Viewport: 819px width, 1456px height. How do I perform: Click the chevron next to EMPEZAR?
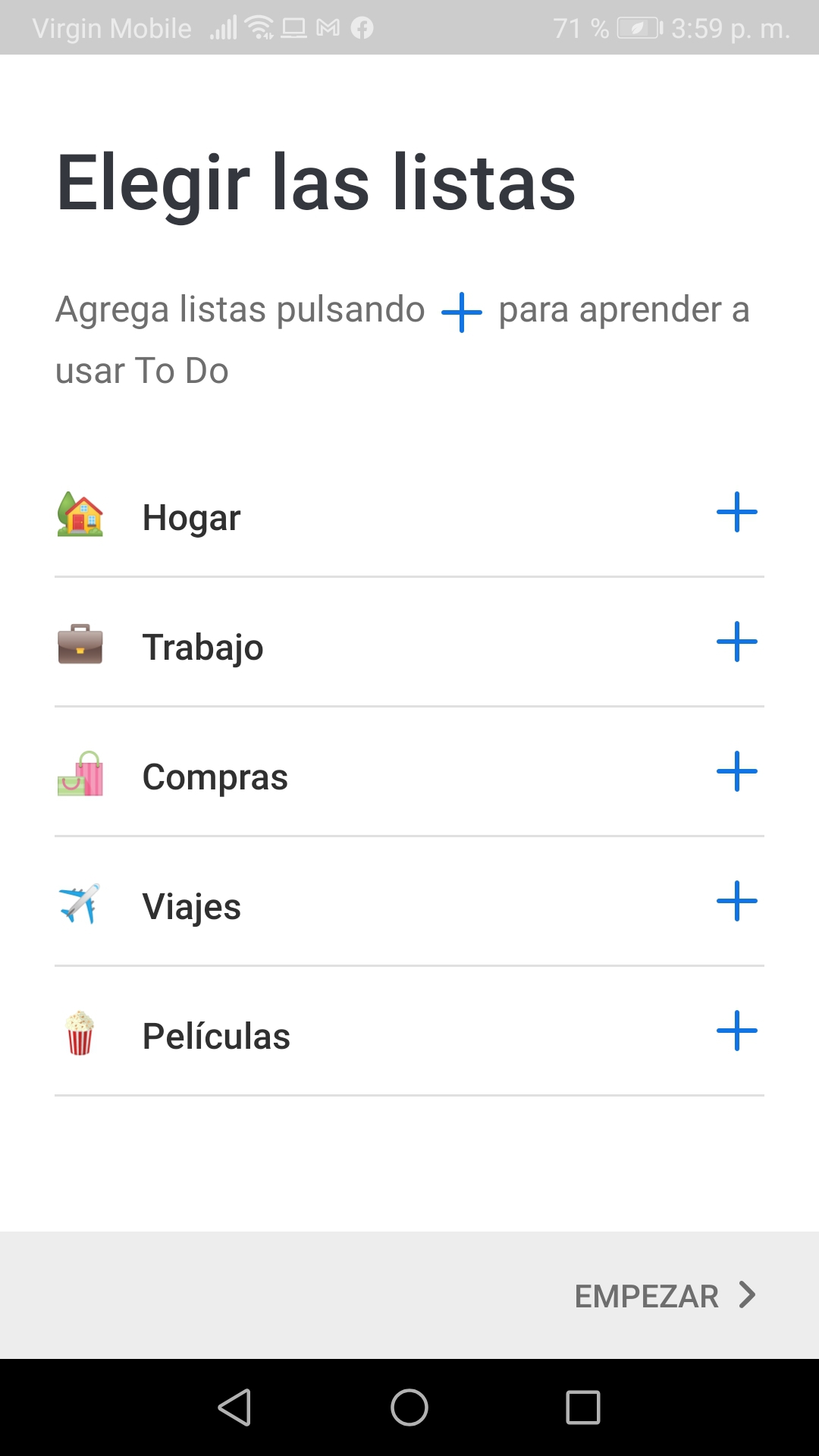tap(748, 1295)
